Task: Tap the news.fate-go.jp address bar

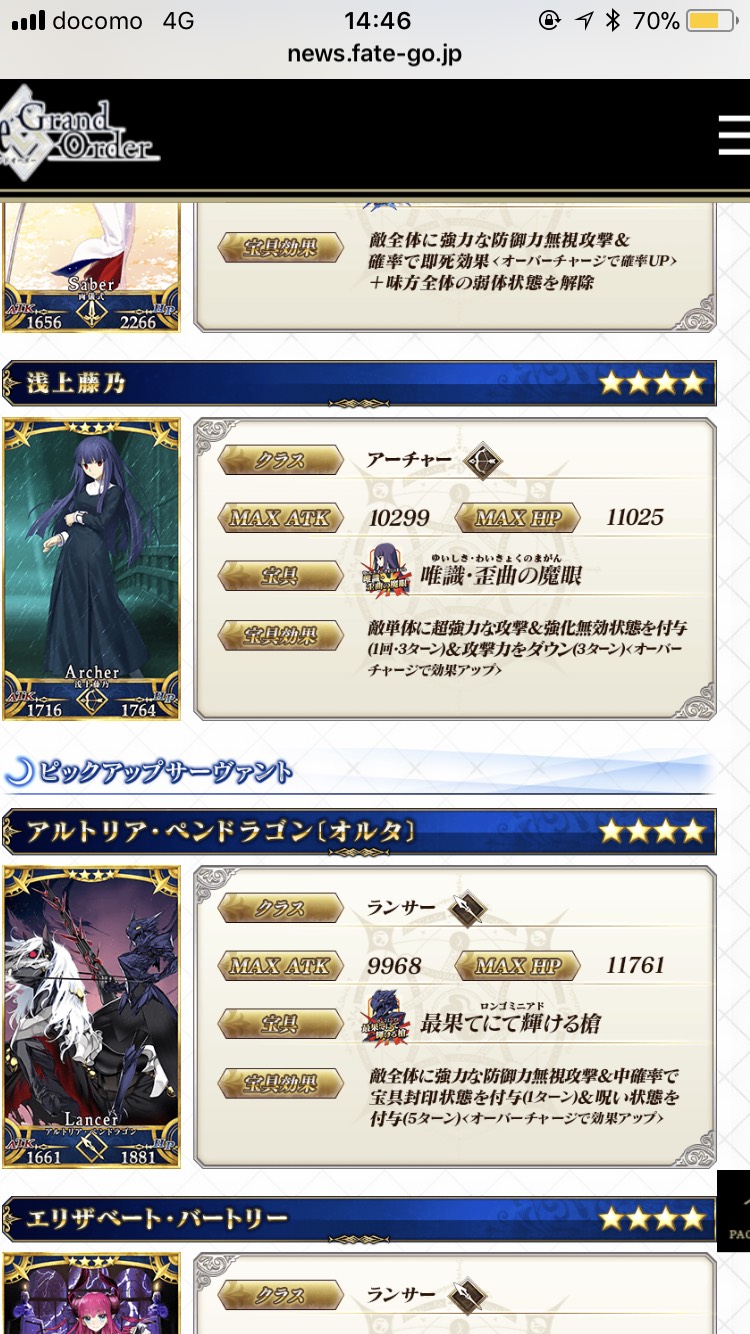Action: point(374,54)
